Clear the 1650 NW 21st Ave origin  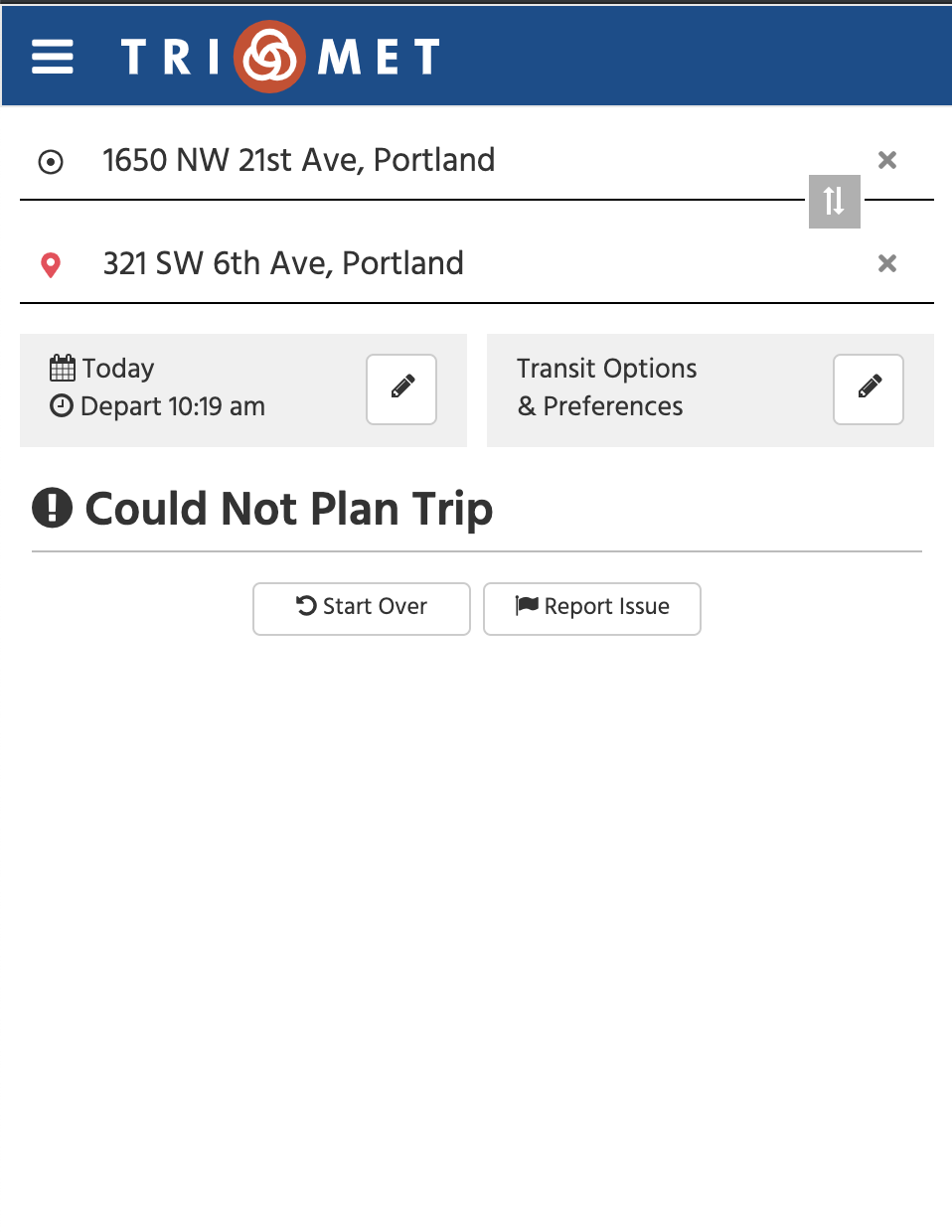(887, 160)
